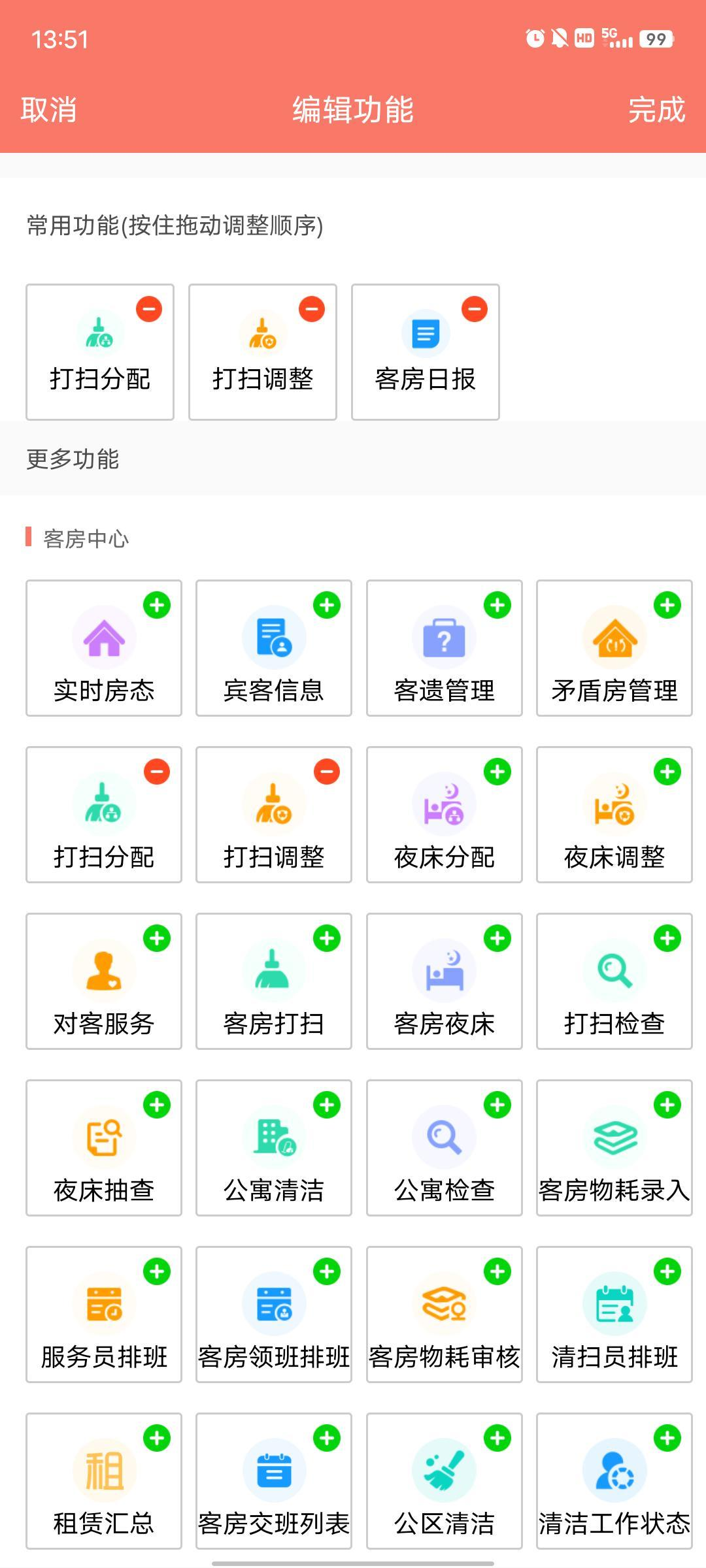Add 夜床调整 function

click(667, 772)
